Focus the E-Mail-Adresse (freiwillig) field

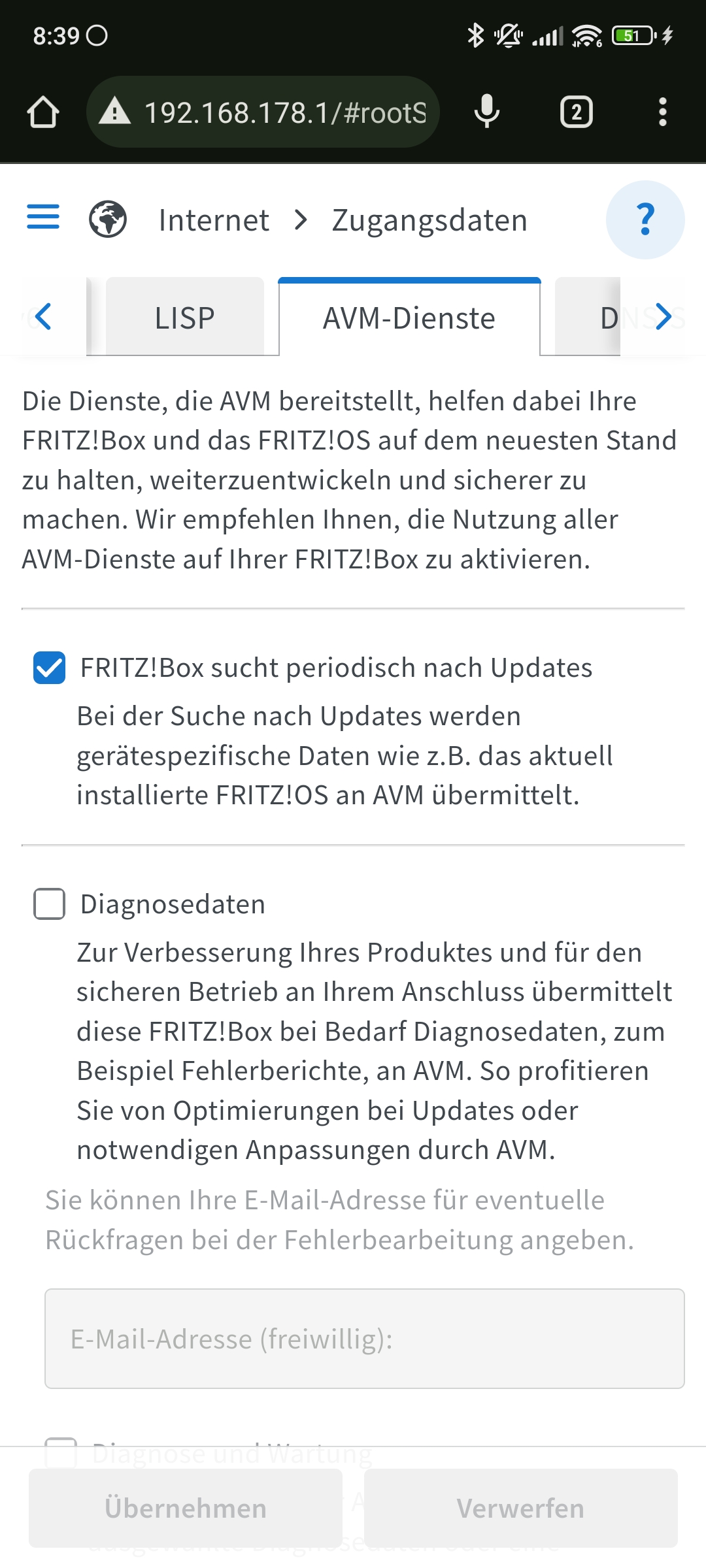[364, 1339]
